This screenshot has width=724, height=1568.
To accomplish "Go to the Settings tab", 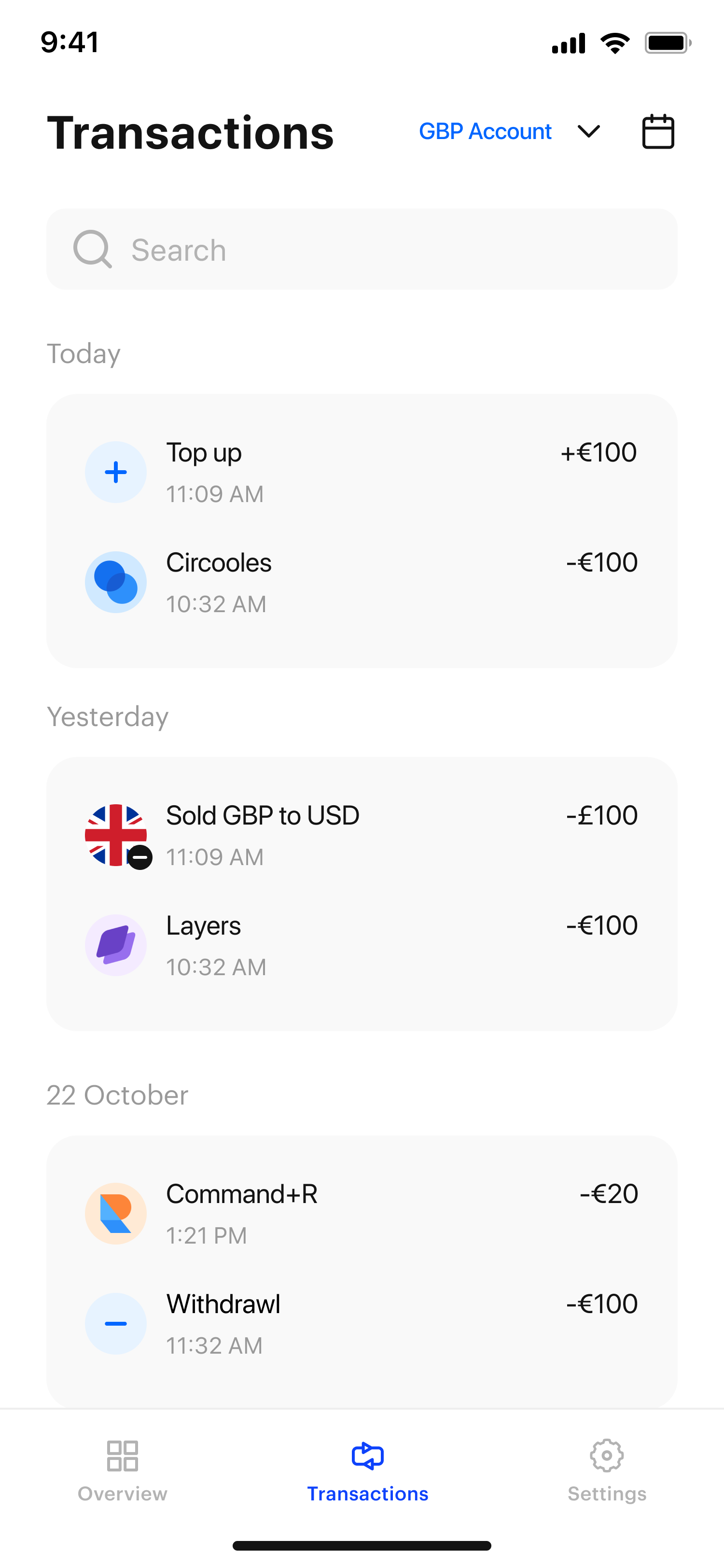I will (x=607, y=1470).
